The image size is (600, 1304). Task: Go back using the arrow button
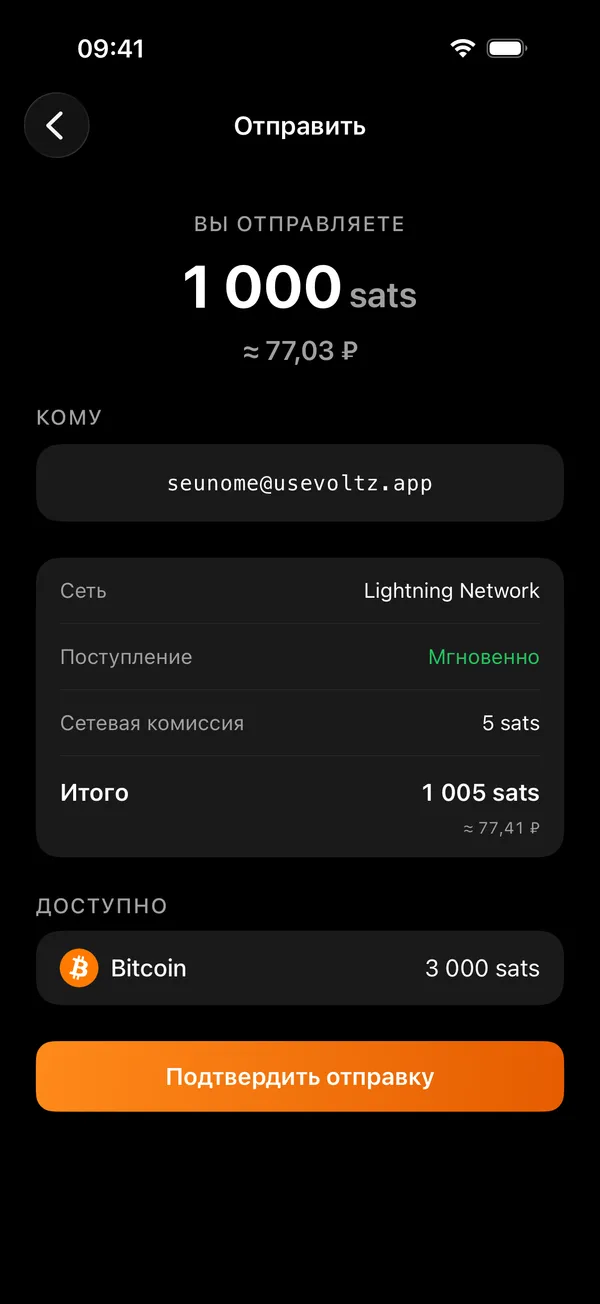[56, 126]
